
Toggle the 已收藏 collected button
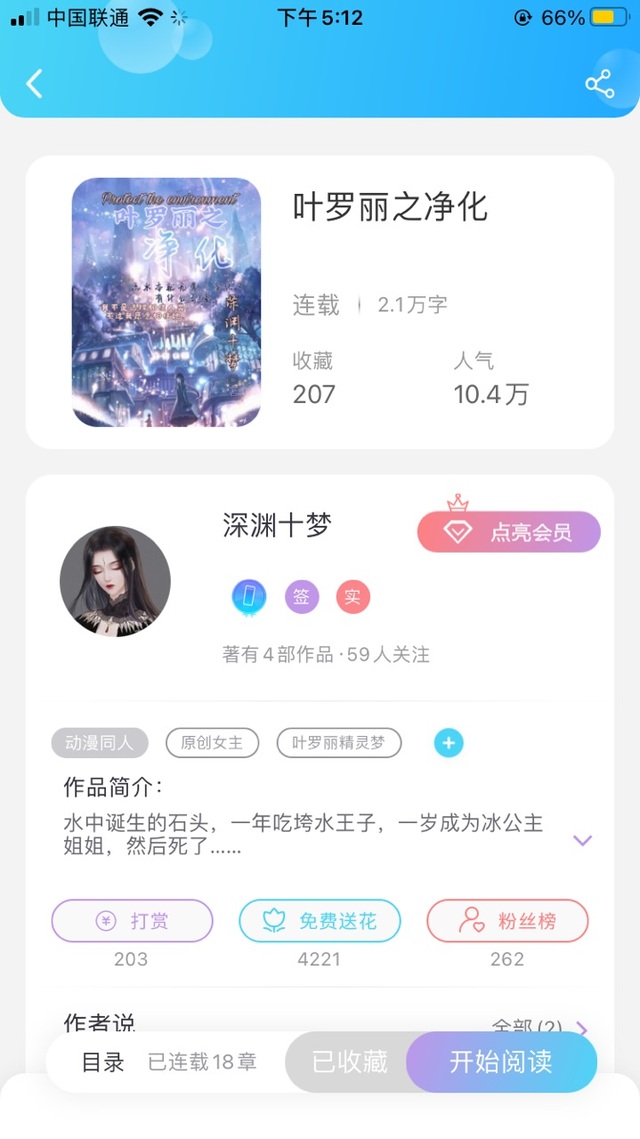coord(348,1062)
